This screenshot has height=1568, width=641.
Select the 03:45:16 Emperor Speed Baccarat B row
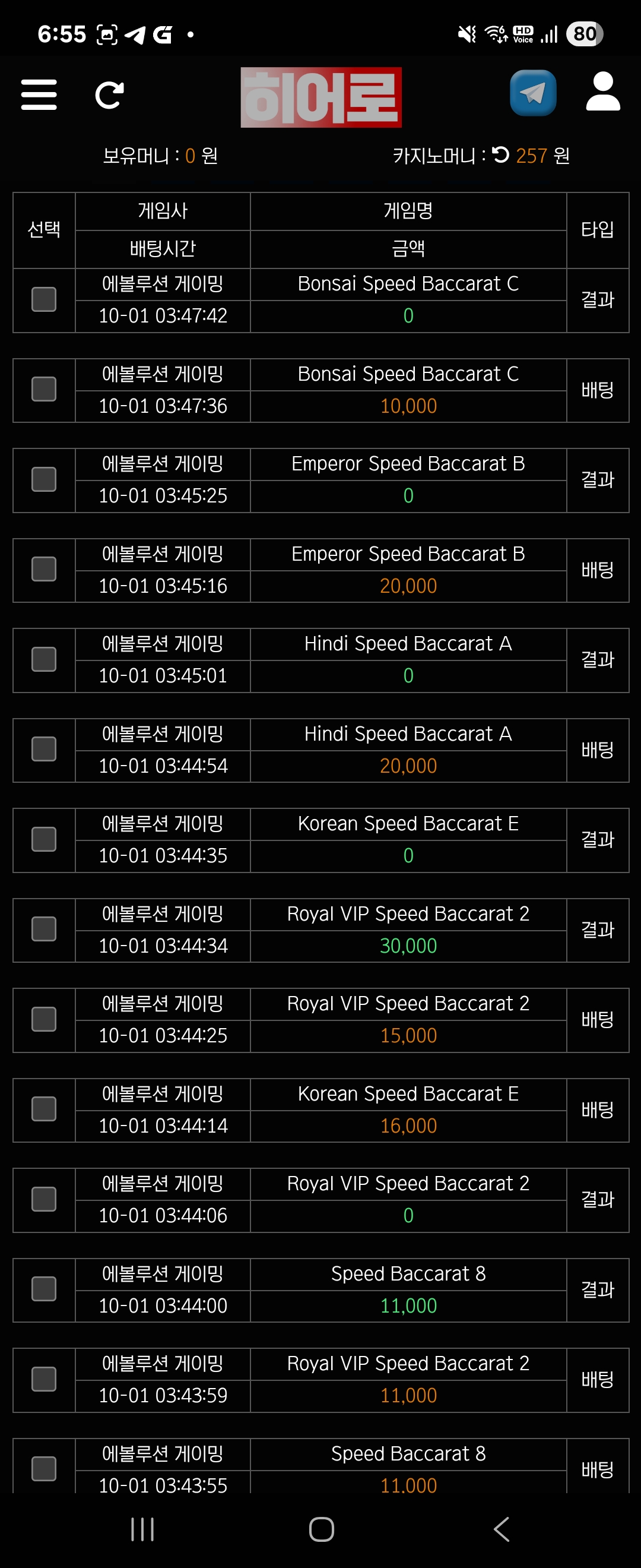point(44,570)
